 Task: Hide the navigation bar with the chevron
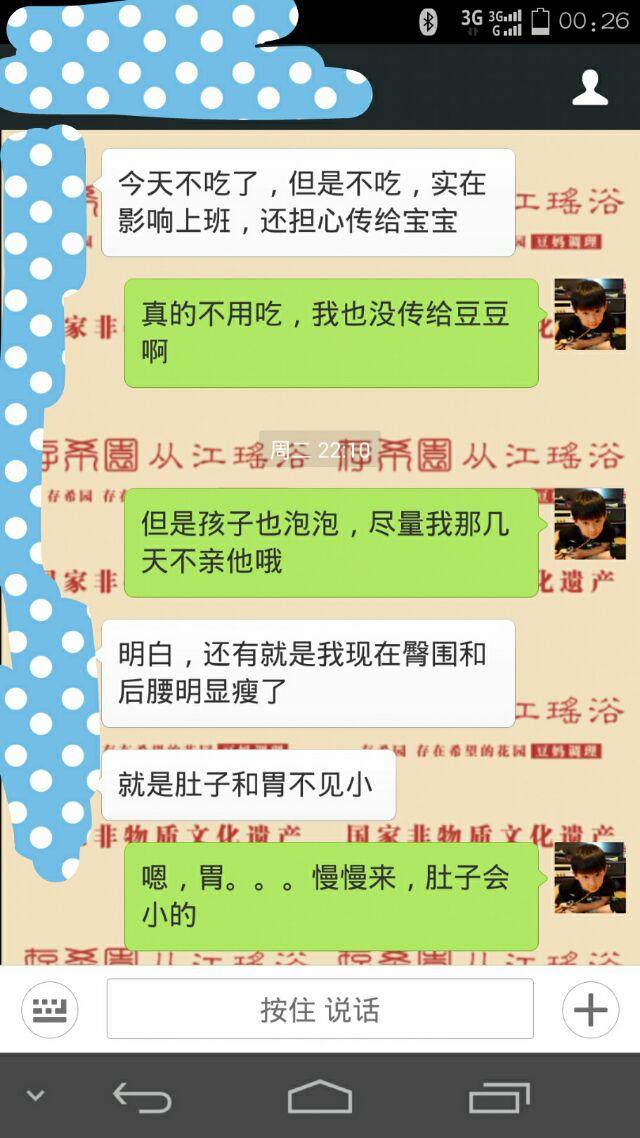point(36,1096)
